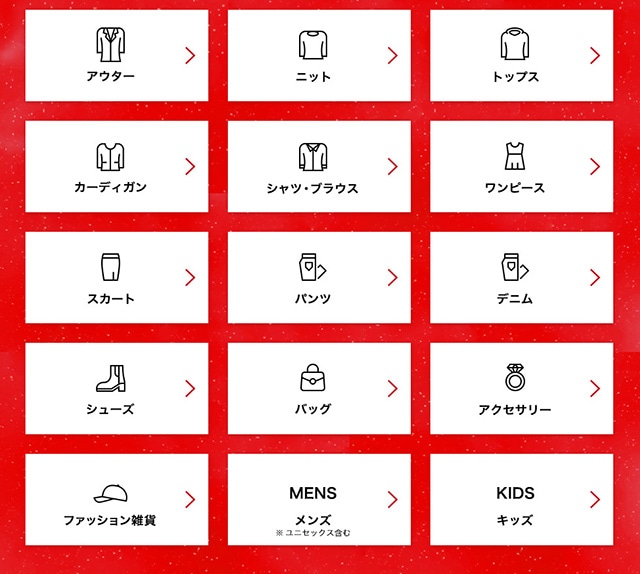Open the シューズ category

point(116,389)
